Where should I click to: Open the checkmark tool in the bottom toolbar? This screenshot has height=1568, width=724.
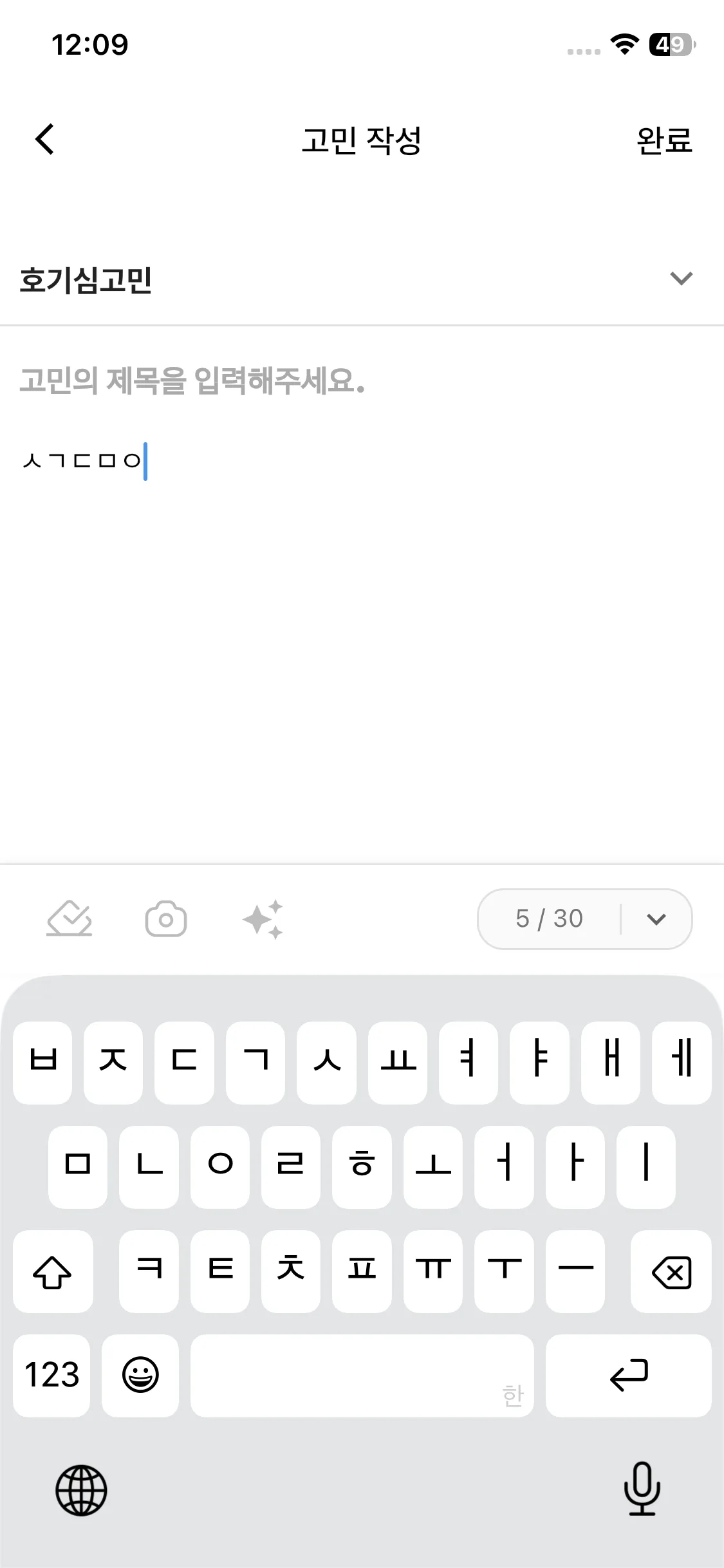(70, 919)
